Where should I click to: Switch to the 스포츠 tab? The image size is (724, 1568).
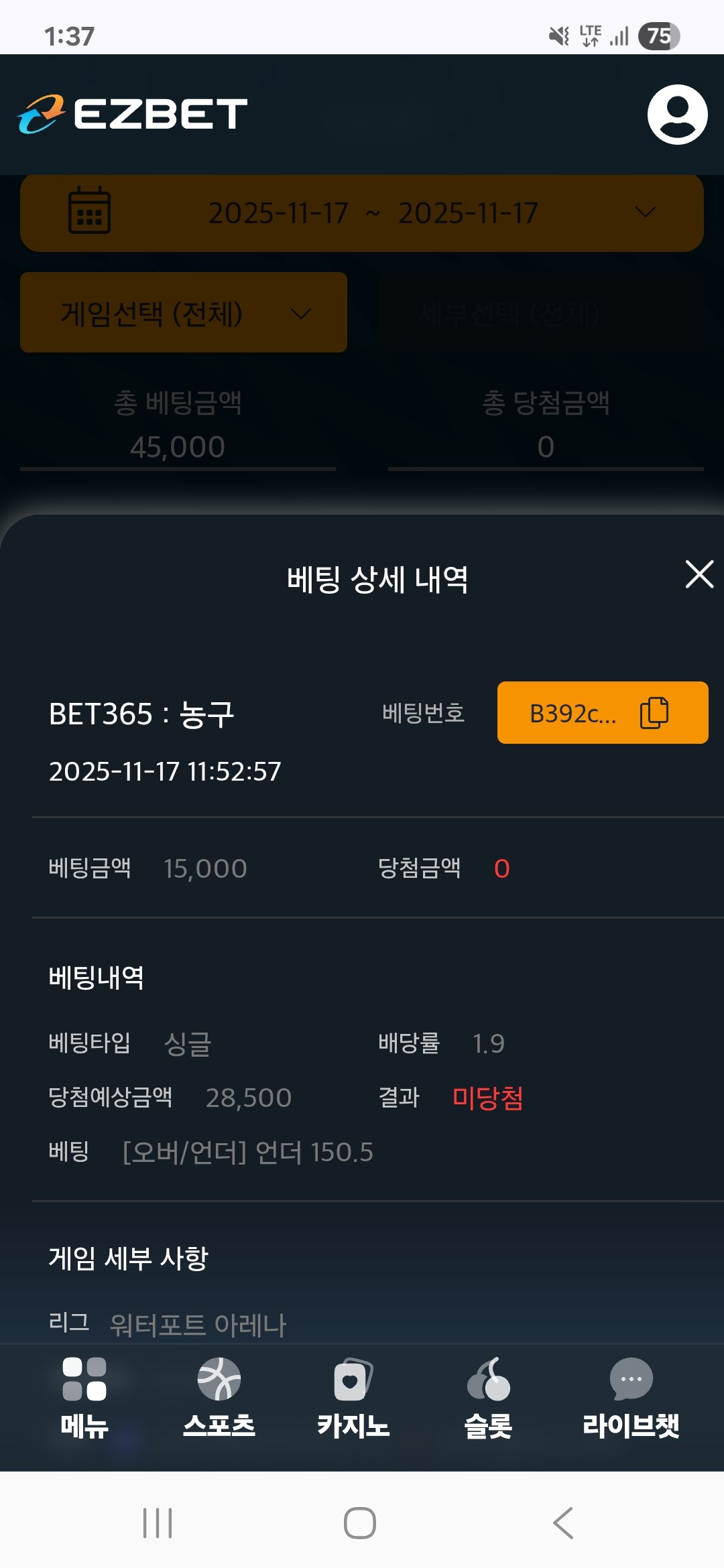point(219,1399)
